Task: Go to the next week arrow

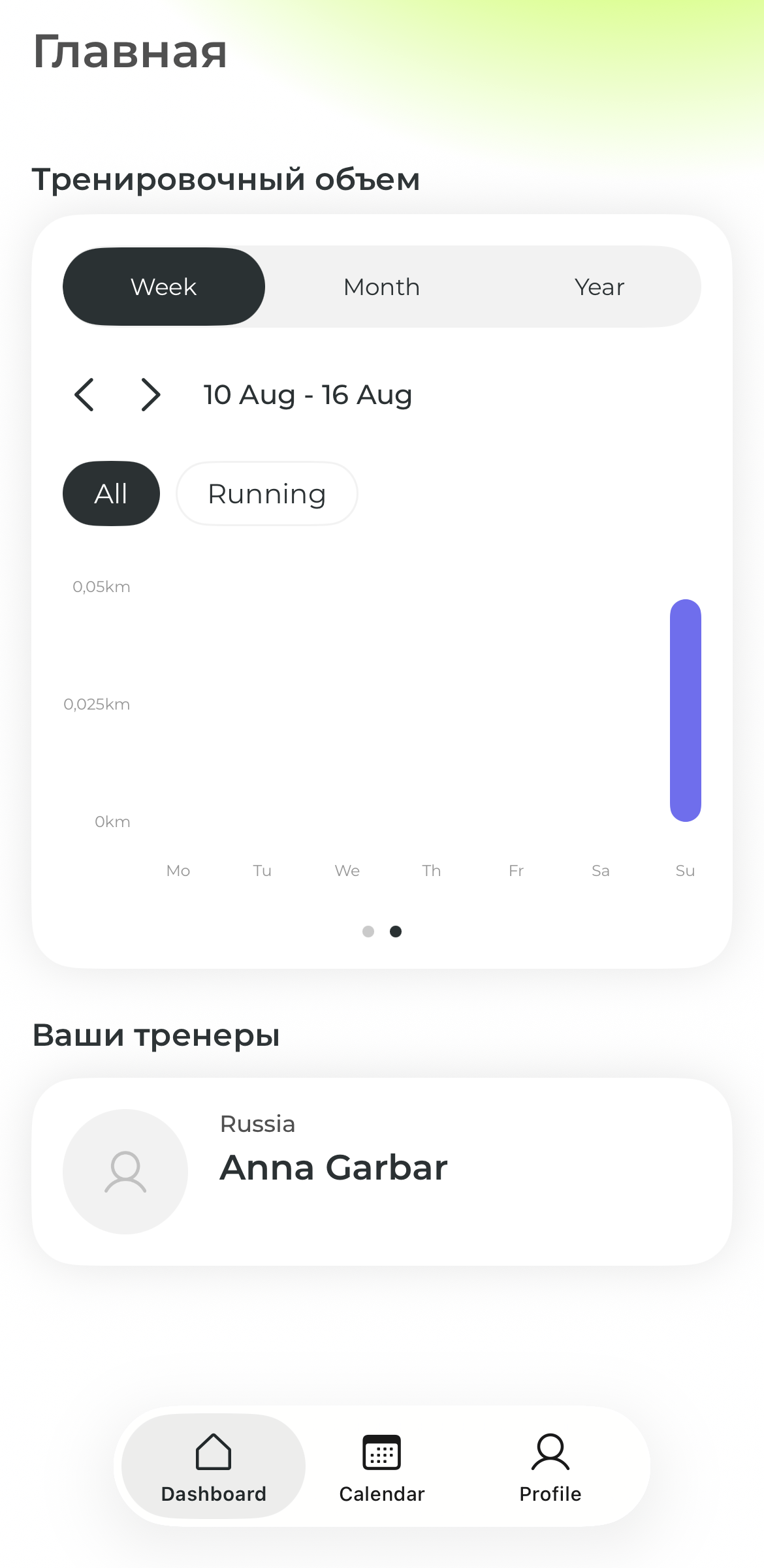Action: pos(151,394)
